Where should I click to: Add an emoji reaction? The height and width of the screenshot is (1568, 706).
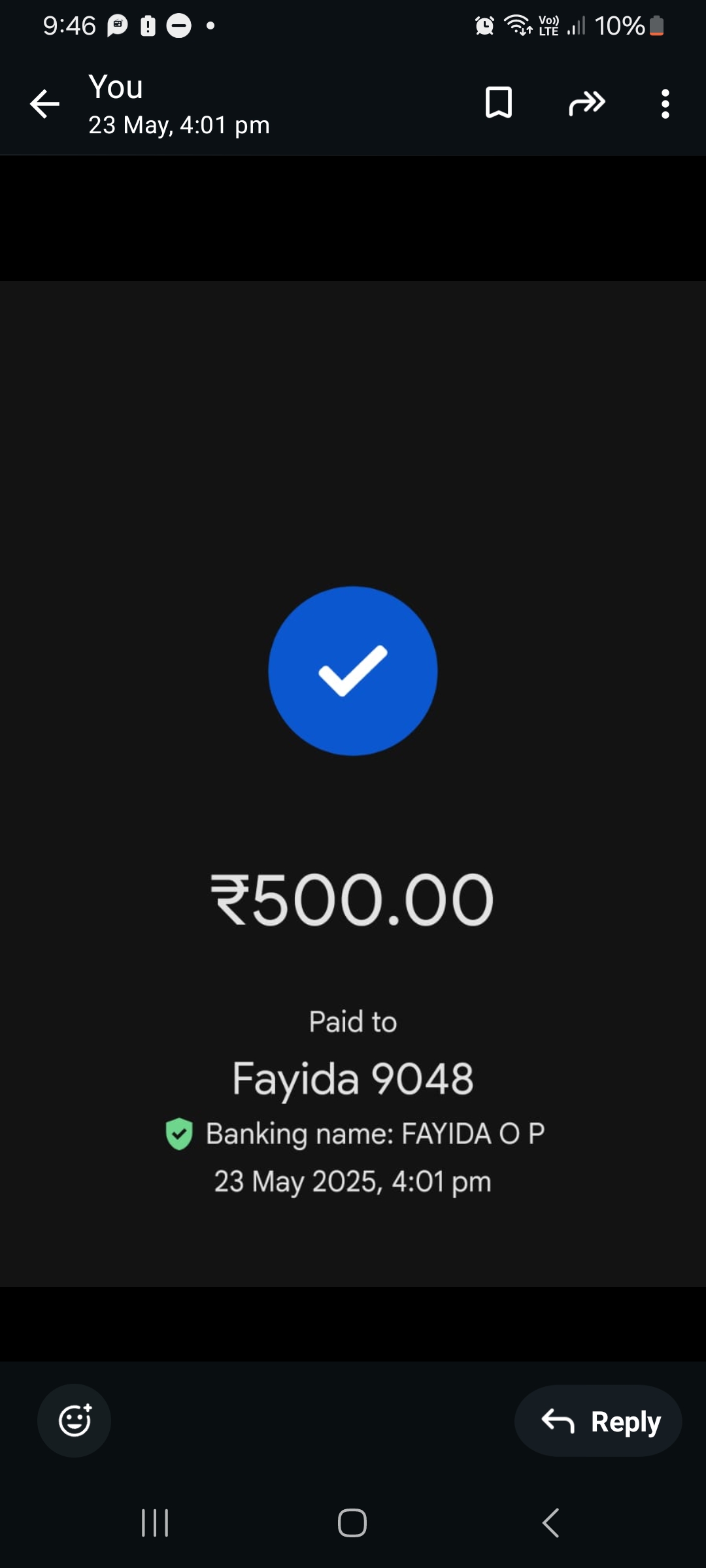click(x=74, y=1420)
